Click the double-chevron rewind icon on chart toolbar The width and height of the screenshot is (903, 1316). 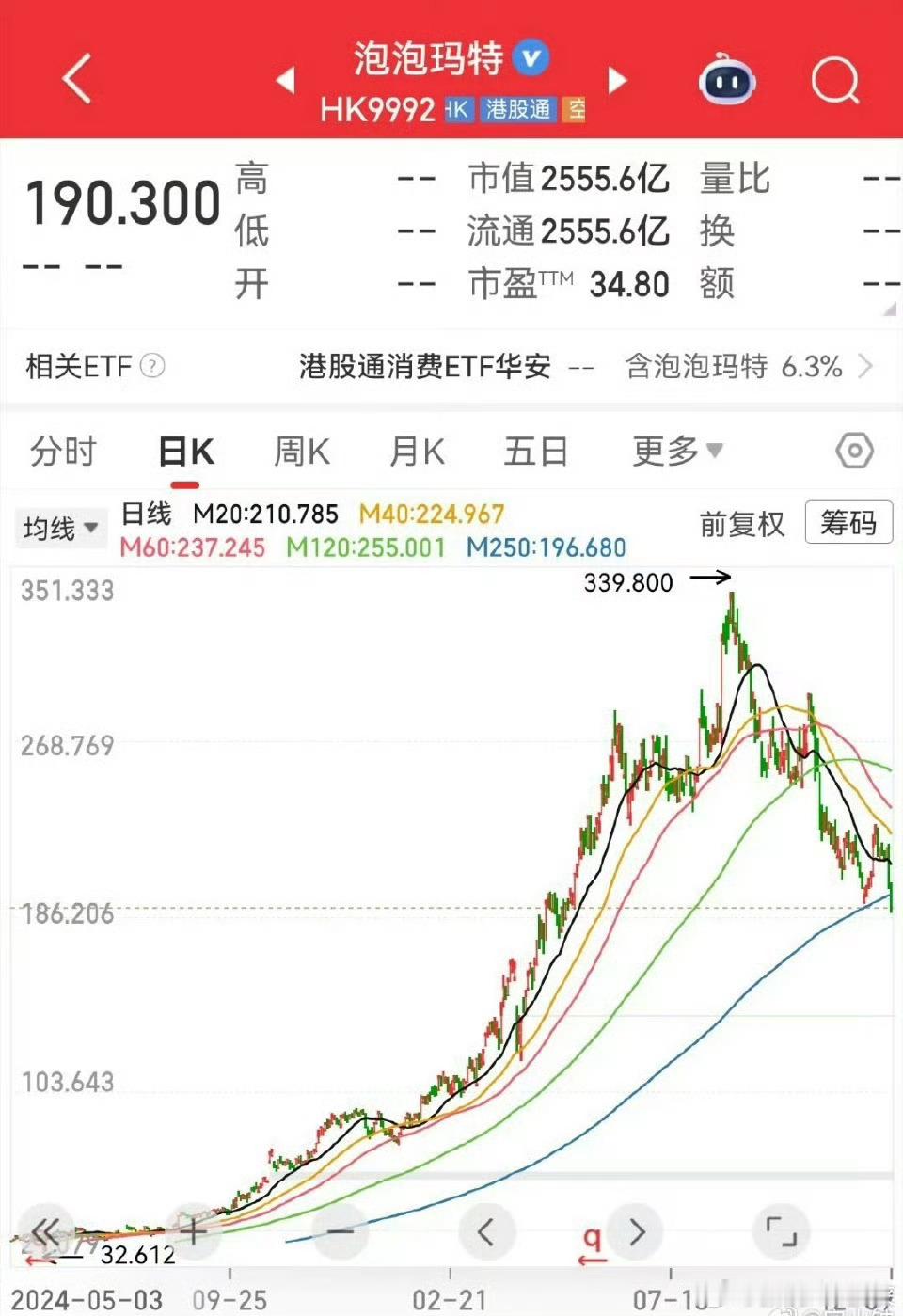point(45,1230)
